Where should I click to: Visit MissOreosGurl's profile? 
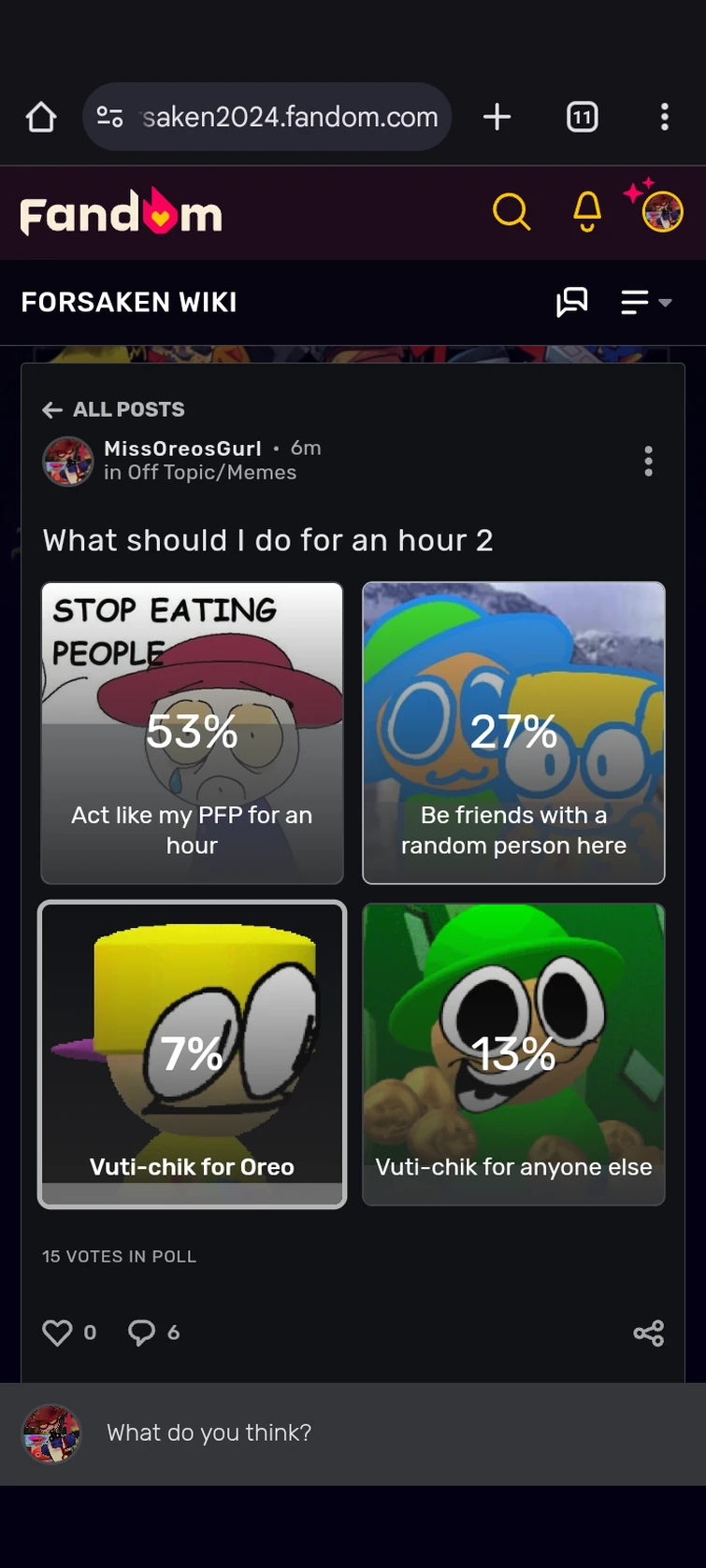pos(182,448)
